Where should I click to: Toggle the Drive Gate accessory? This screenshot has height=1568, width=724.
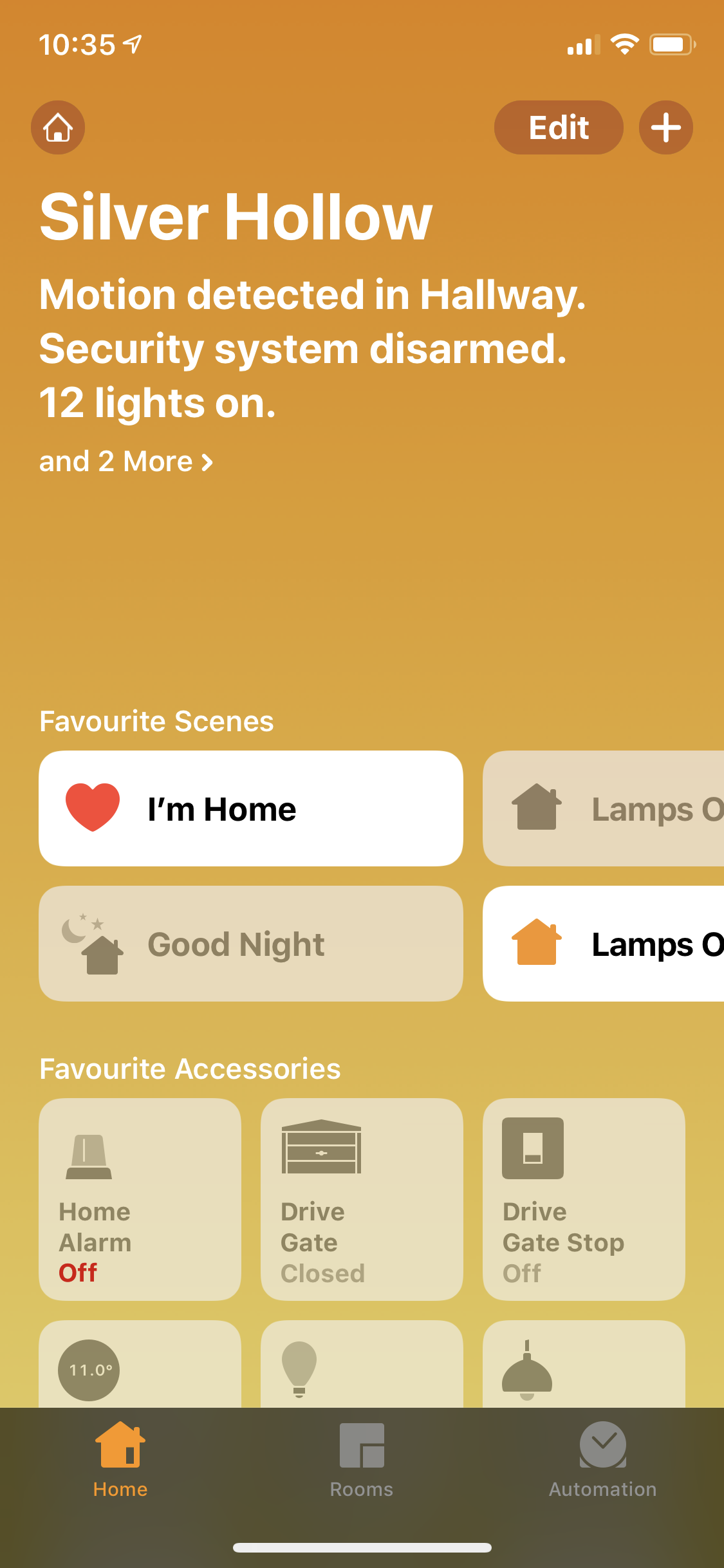(362, 1200)
